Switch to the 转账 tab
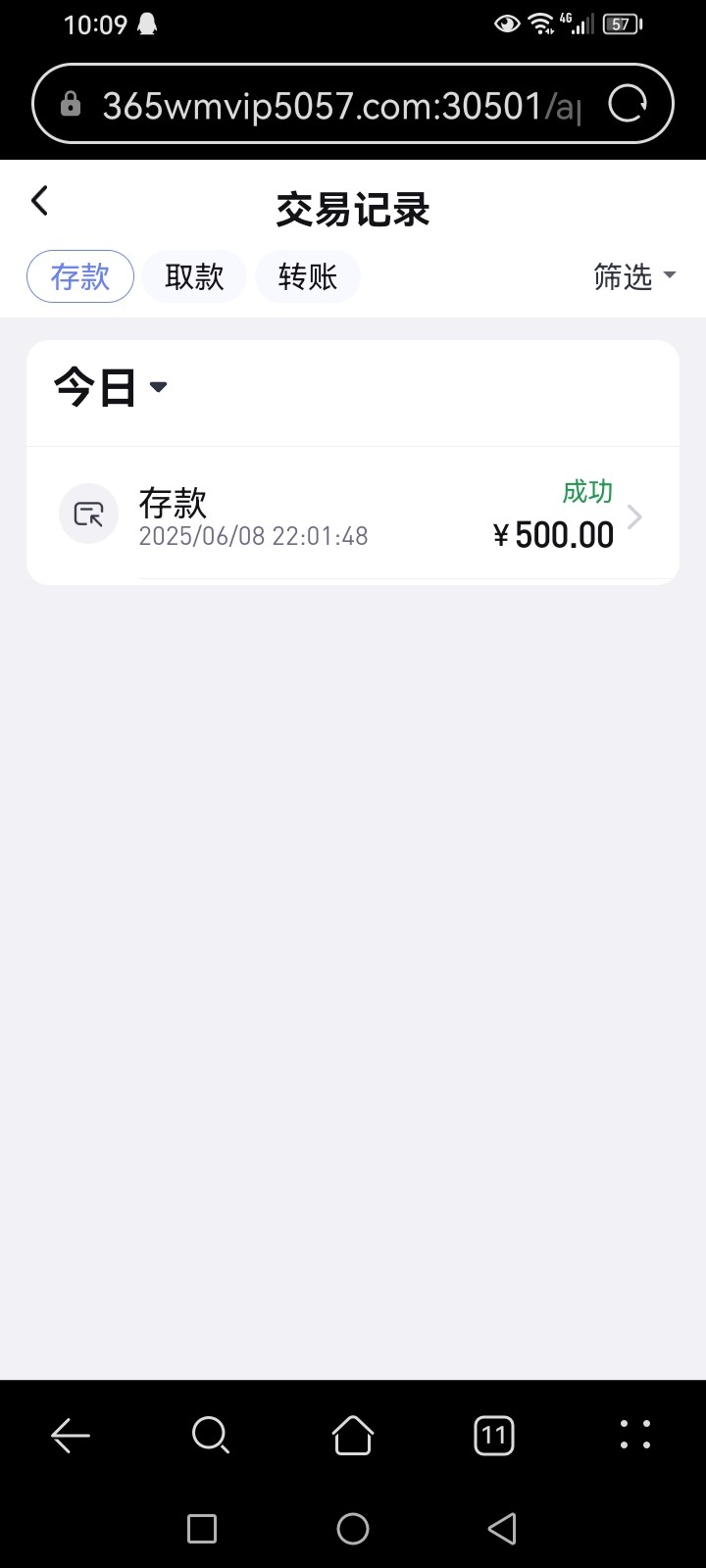Viewport: 706px width, 1568px height. [x=308, y=276]
